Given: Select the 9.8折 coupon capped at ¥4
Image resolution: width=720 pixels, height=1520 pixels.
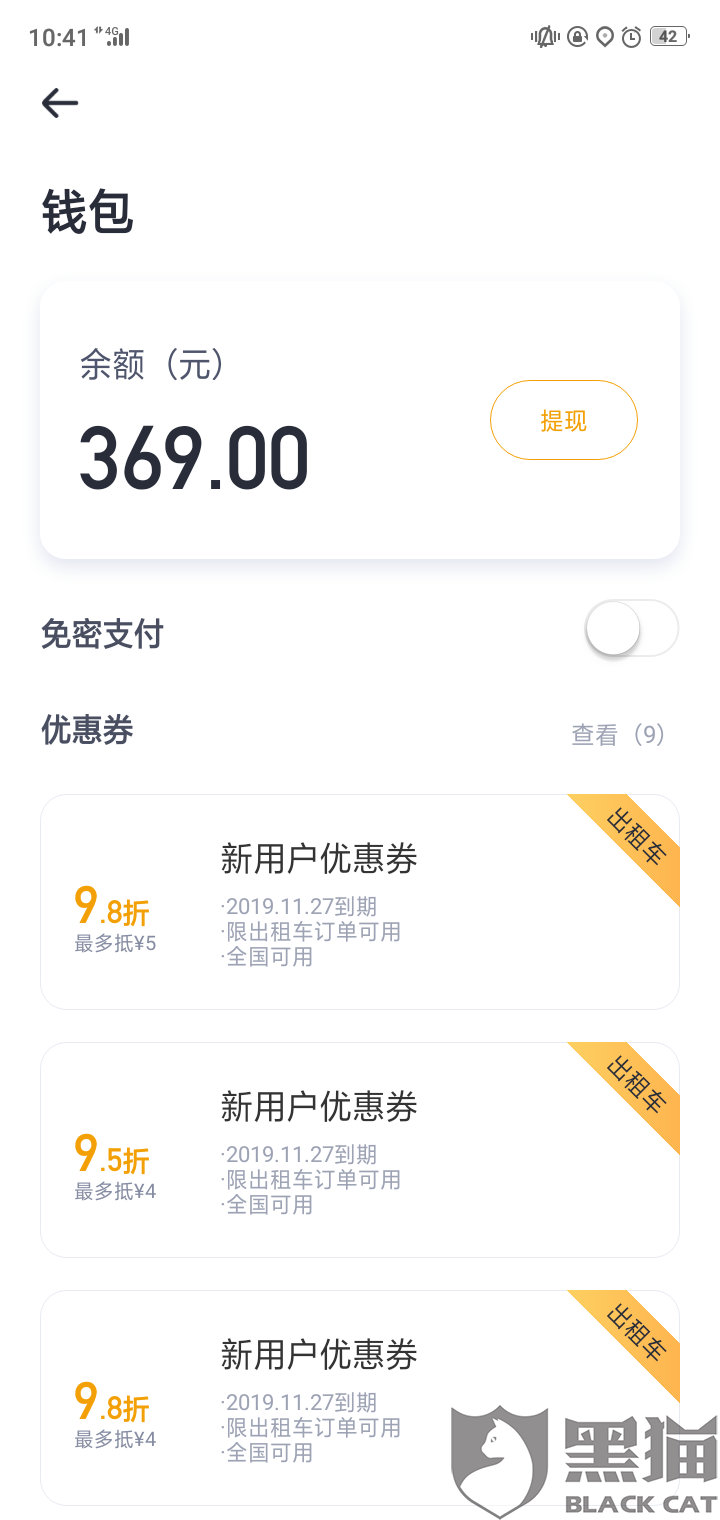Looking at the screenshot, I should pyautogui.click(x=360, y=1398).
